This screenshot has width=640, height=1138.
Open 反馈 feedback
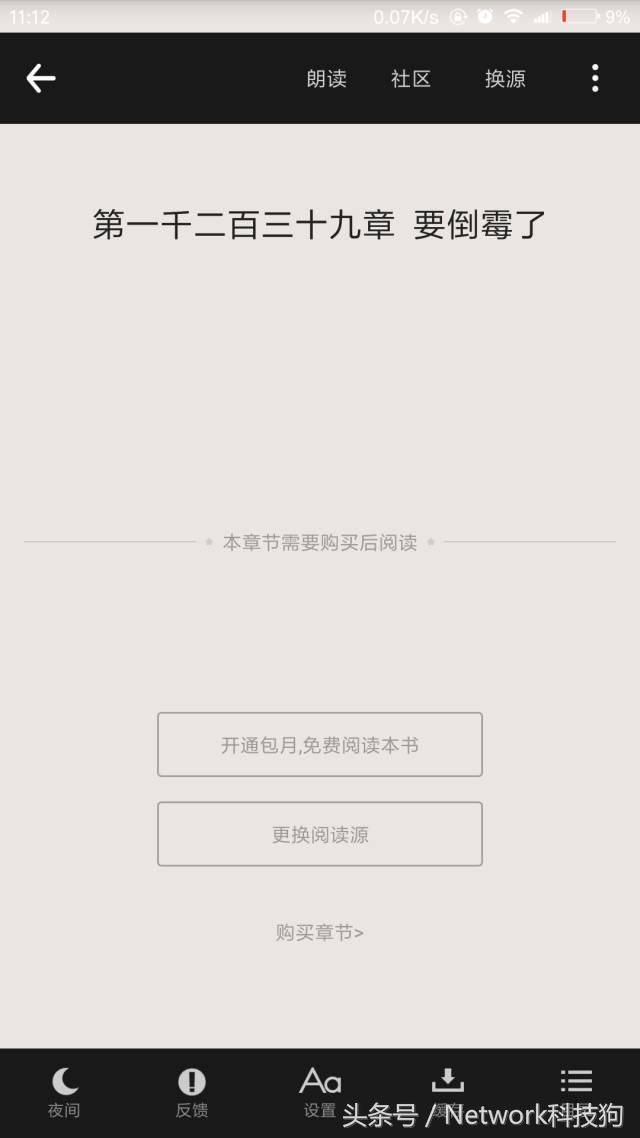pyautogui.click(x=192, y=1092)
